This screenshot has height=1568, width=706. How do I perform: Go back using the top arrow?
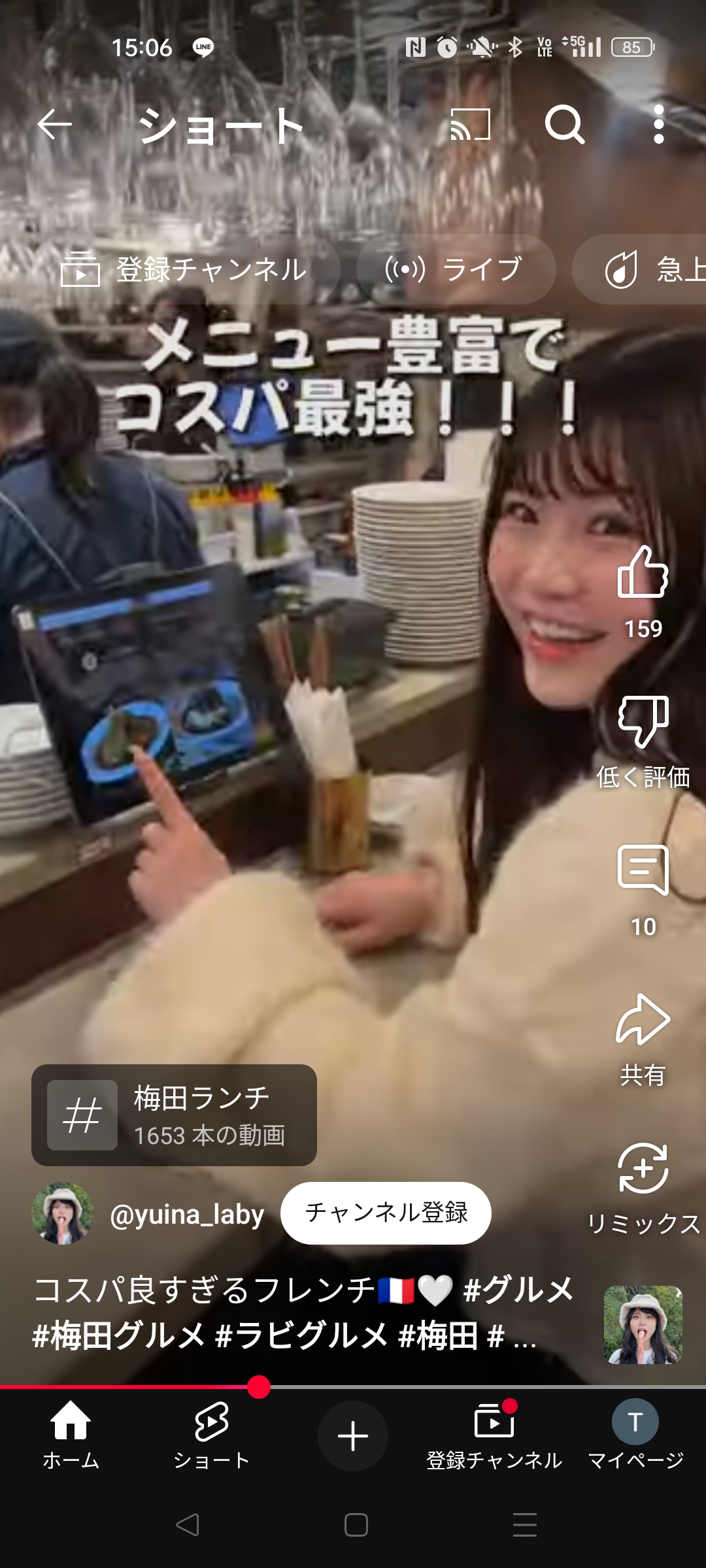pos(54,125)
